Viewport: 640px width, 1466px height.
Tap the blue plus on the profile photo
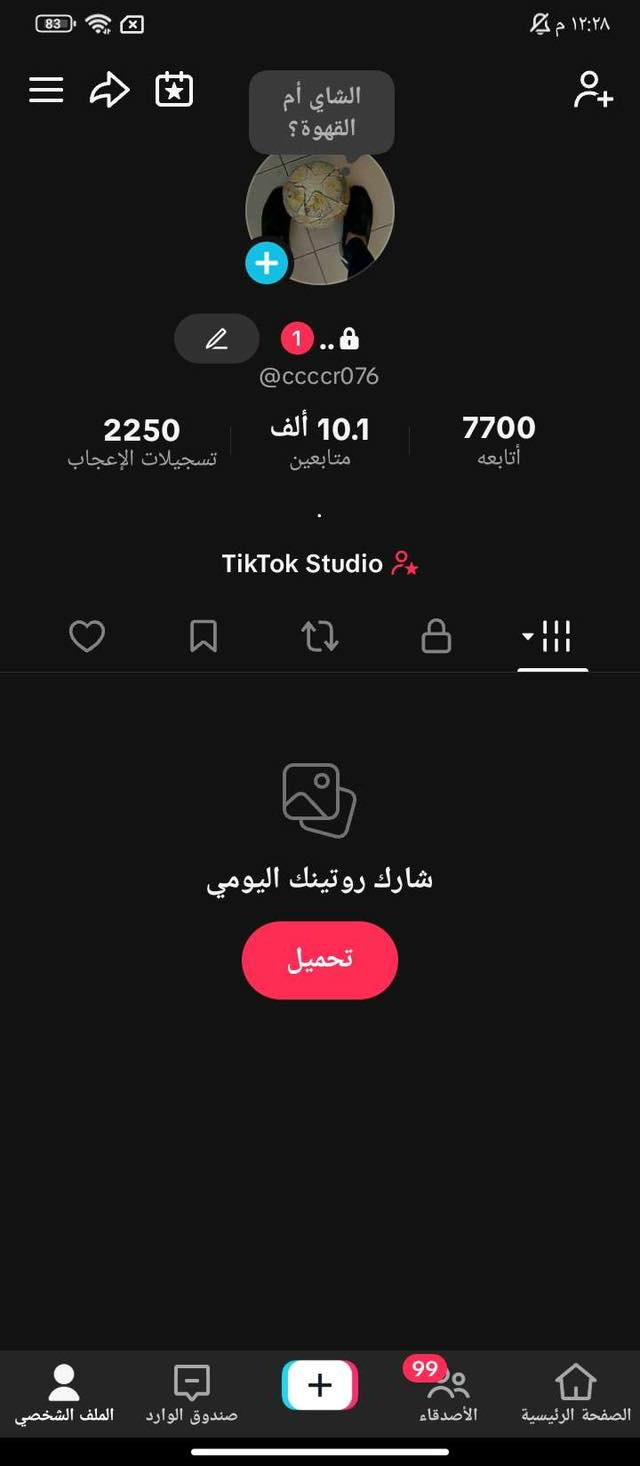pos(266,263)
